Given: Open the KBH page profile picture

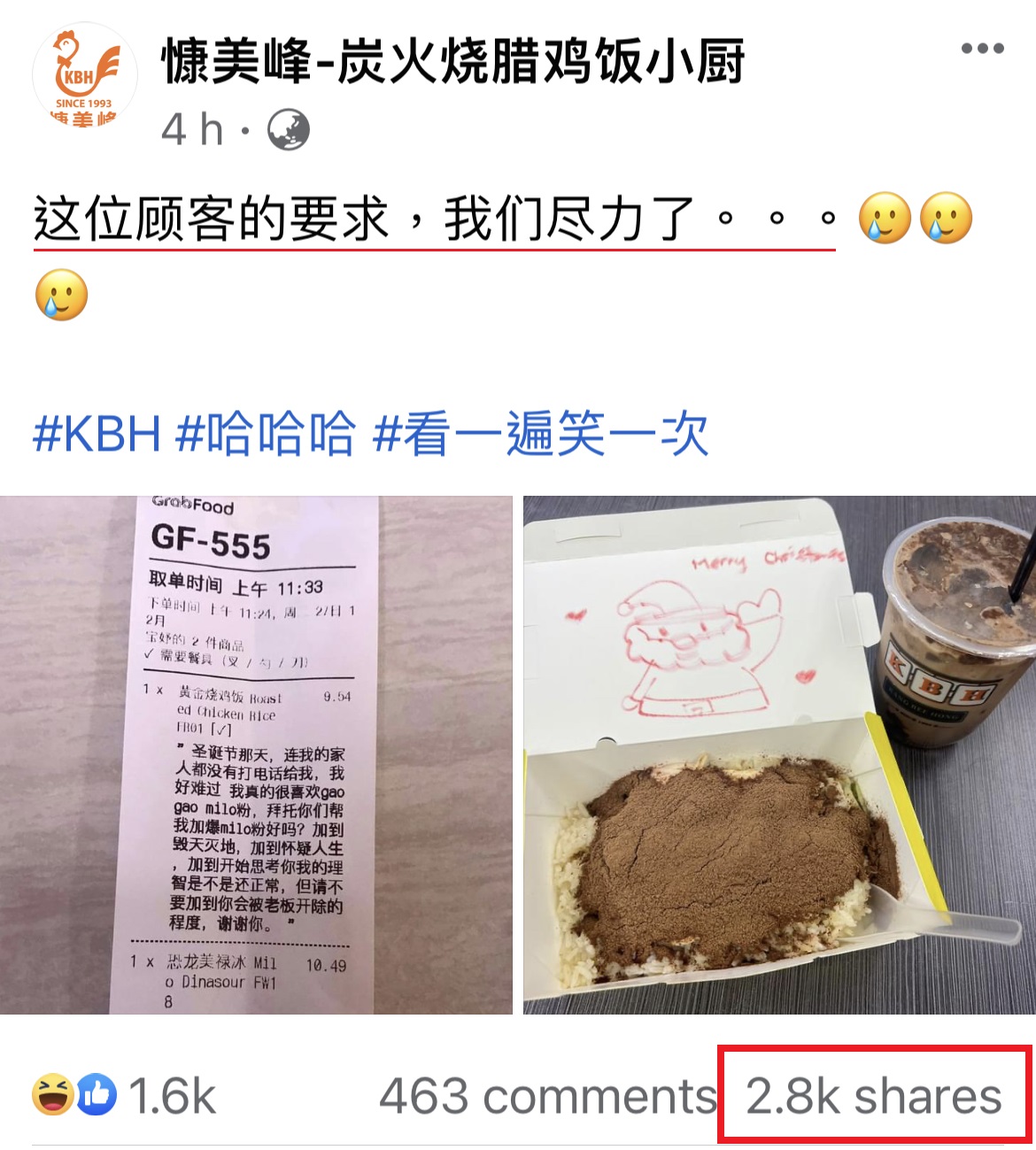Looking at the screenshot, I should point(84,76).
